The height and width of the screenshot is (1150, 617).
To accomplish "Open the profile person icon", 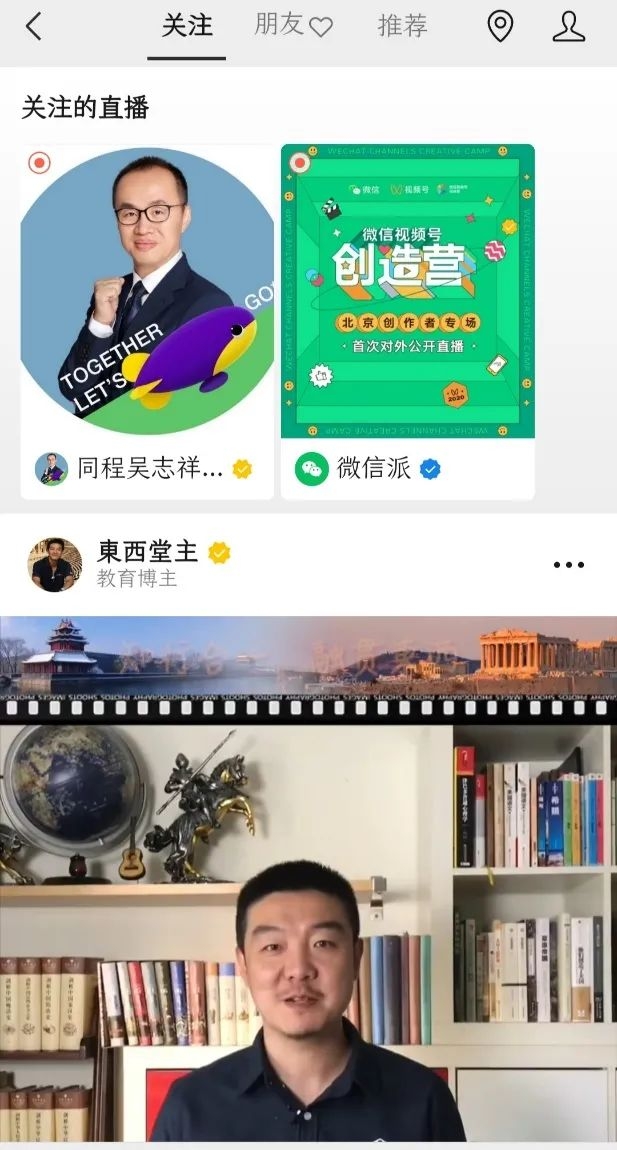I will pyautogui.click(x=568, y=27).
